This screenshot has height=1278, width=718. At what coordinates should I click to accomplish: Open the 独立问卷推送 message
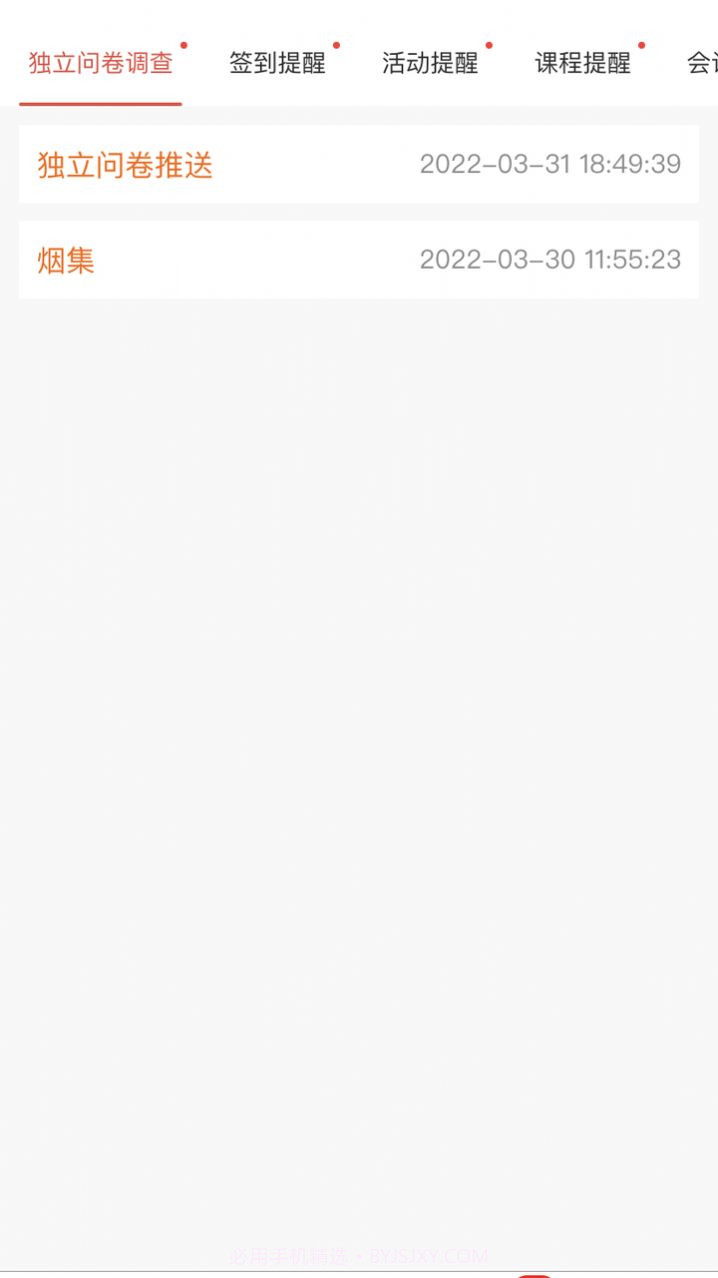pyautogui.click(x=358, y=165)
